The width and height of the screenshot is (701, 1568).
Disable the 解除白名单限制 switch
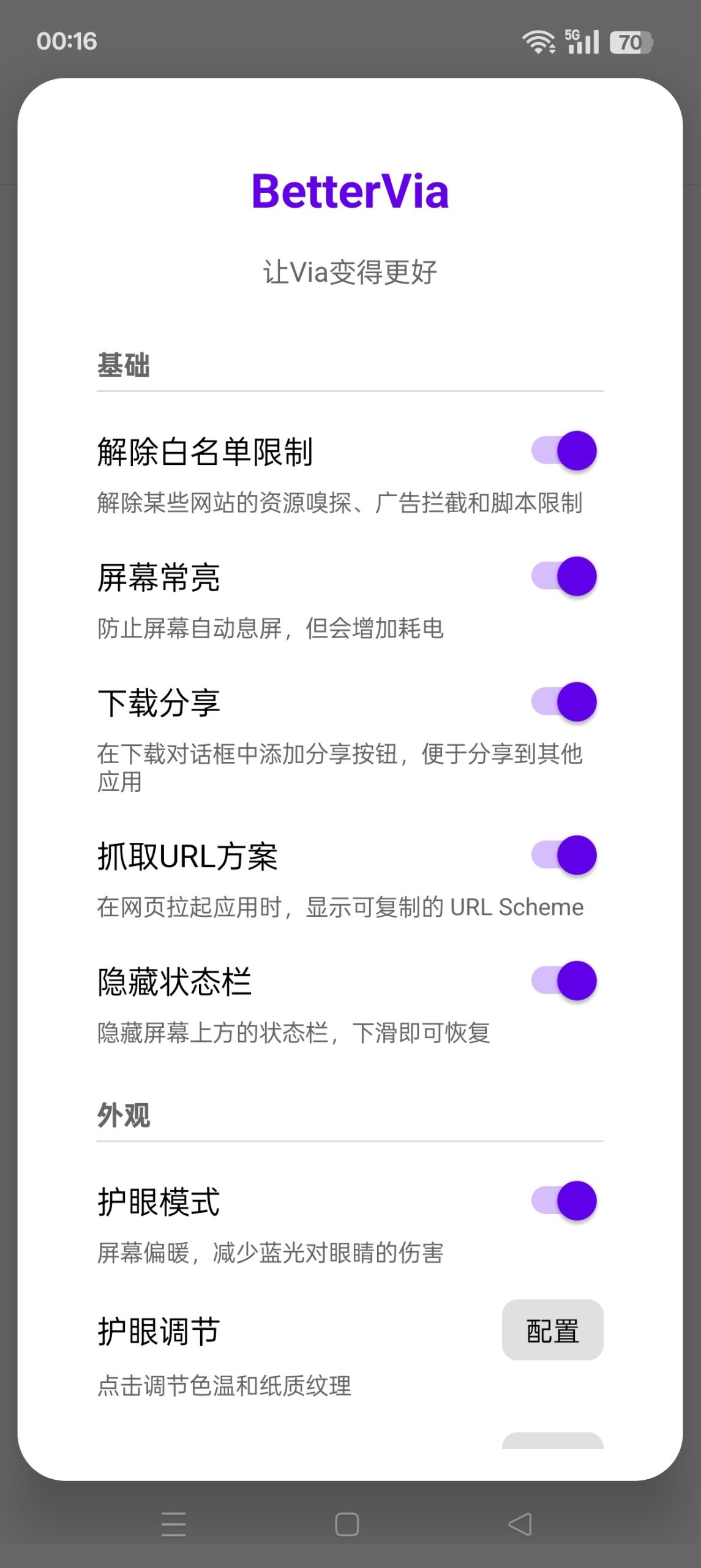click(563, 450)
